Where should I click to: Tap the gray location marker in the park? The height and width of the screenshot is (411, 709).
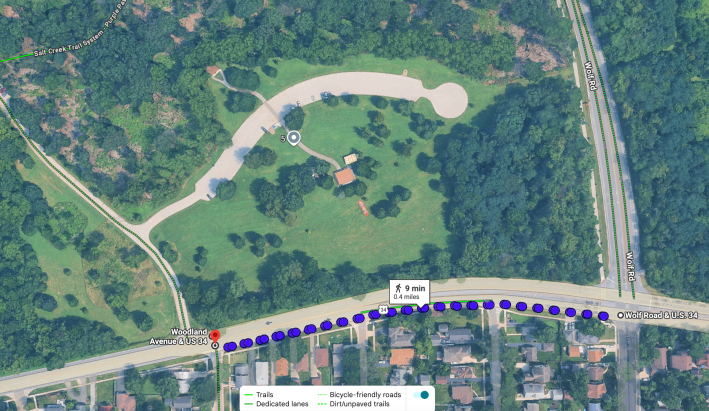pyautogui.click(x=293, y=138)
